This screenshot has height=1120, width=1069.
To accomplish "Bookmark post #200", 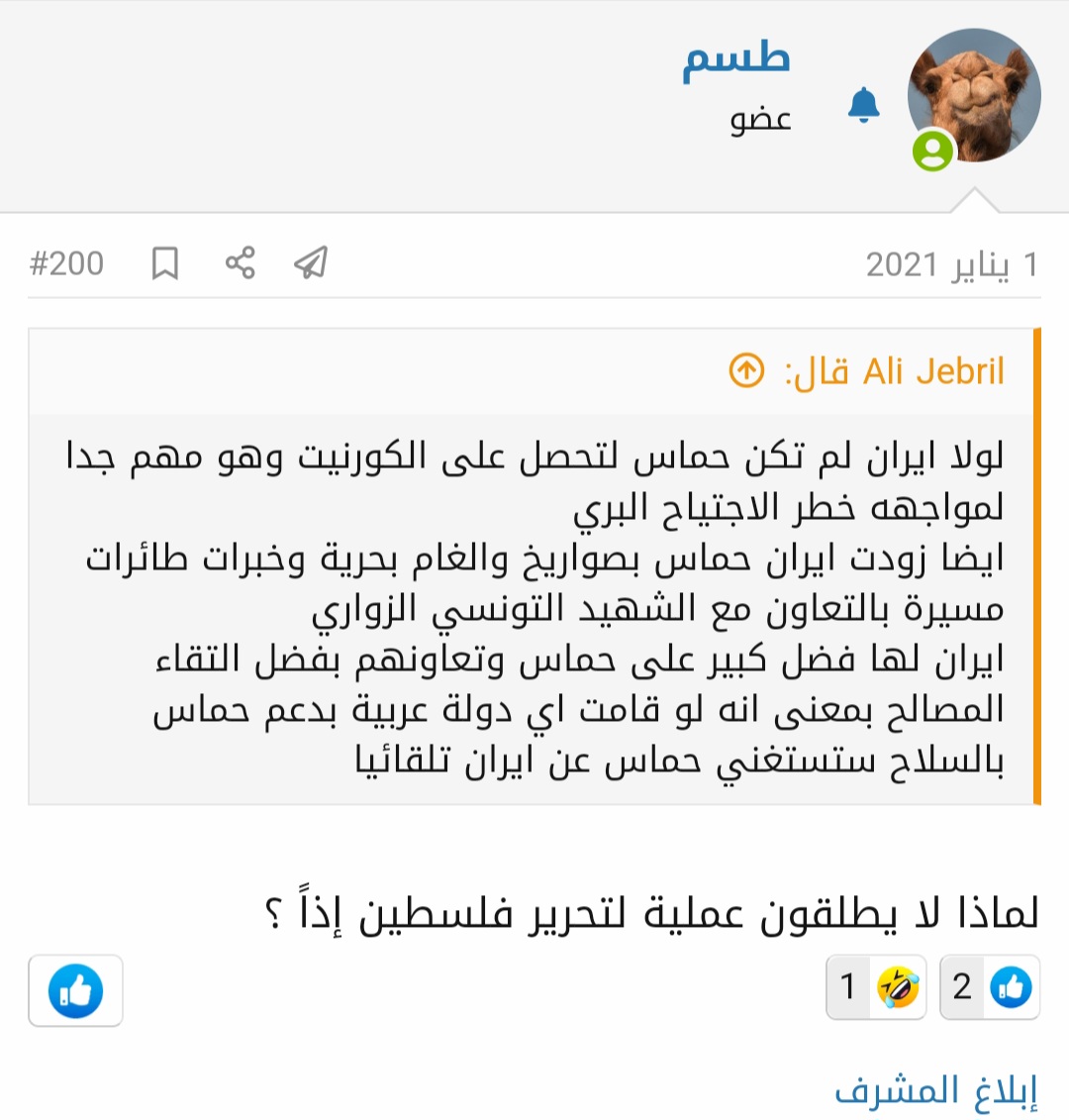I will click(x=164, y=263).
